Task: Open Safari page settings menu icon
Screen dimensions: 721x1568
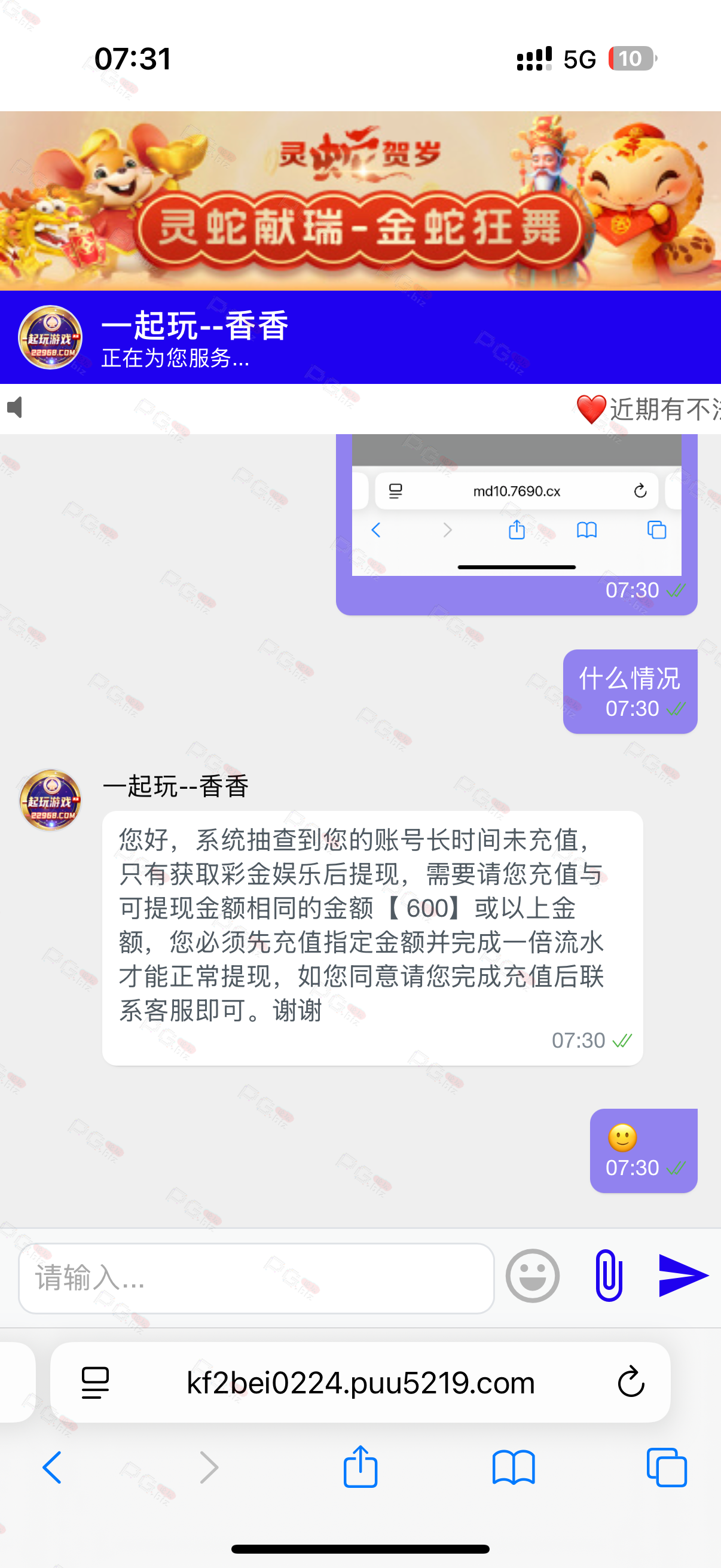Action: pyautogui.click(x=96, y=1383)
